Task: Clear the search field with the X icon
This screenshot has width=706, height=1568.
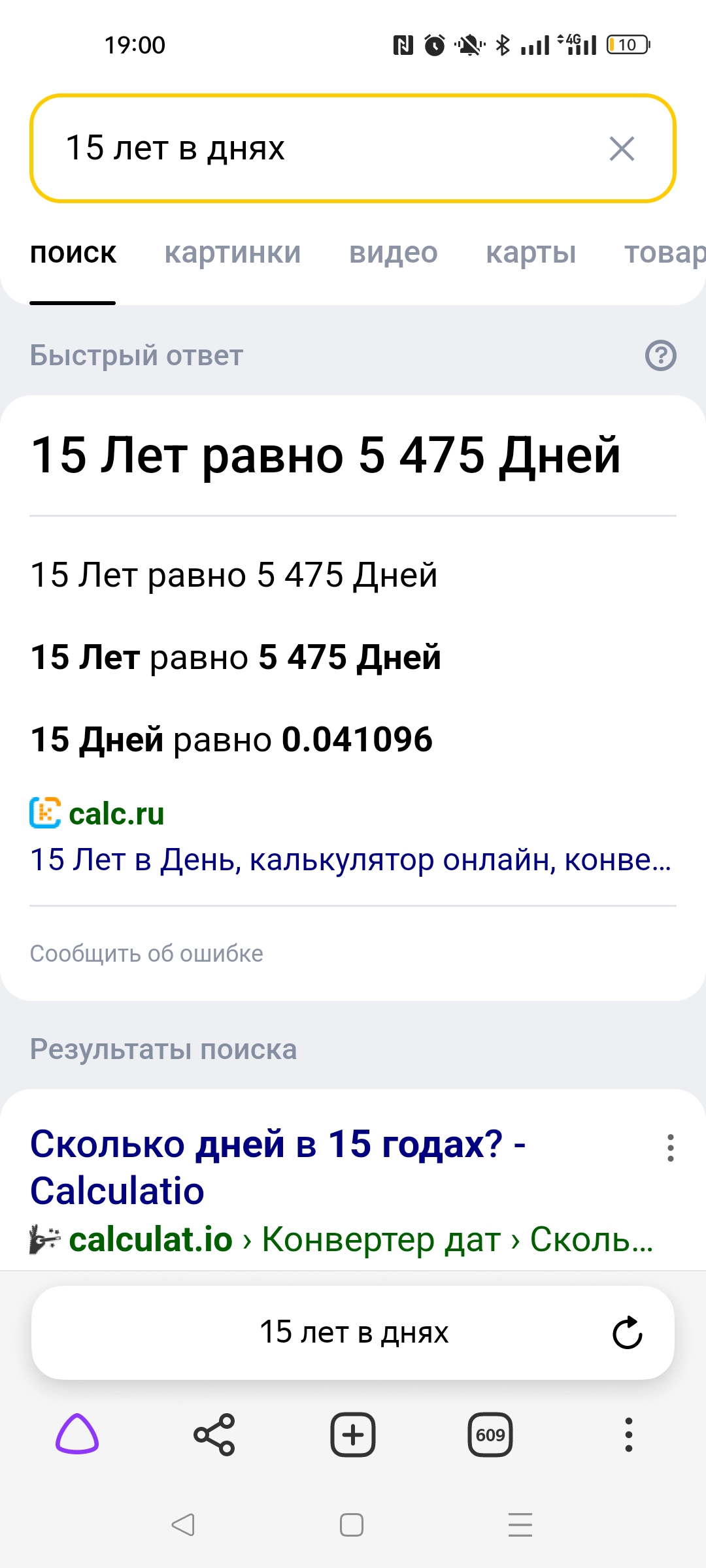Action: 622,149
